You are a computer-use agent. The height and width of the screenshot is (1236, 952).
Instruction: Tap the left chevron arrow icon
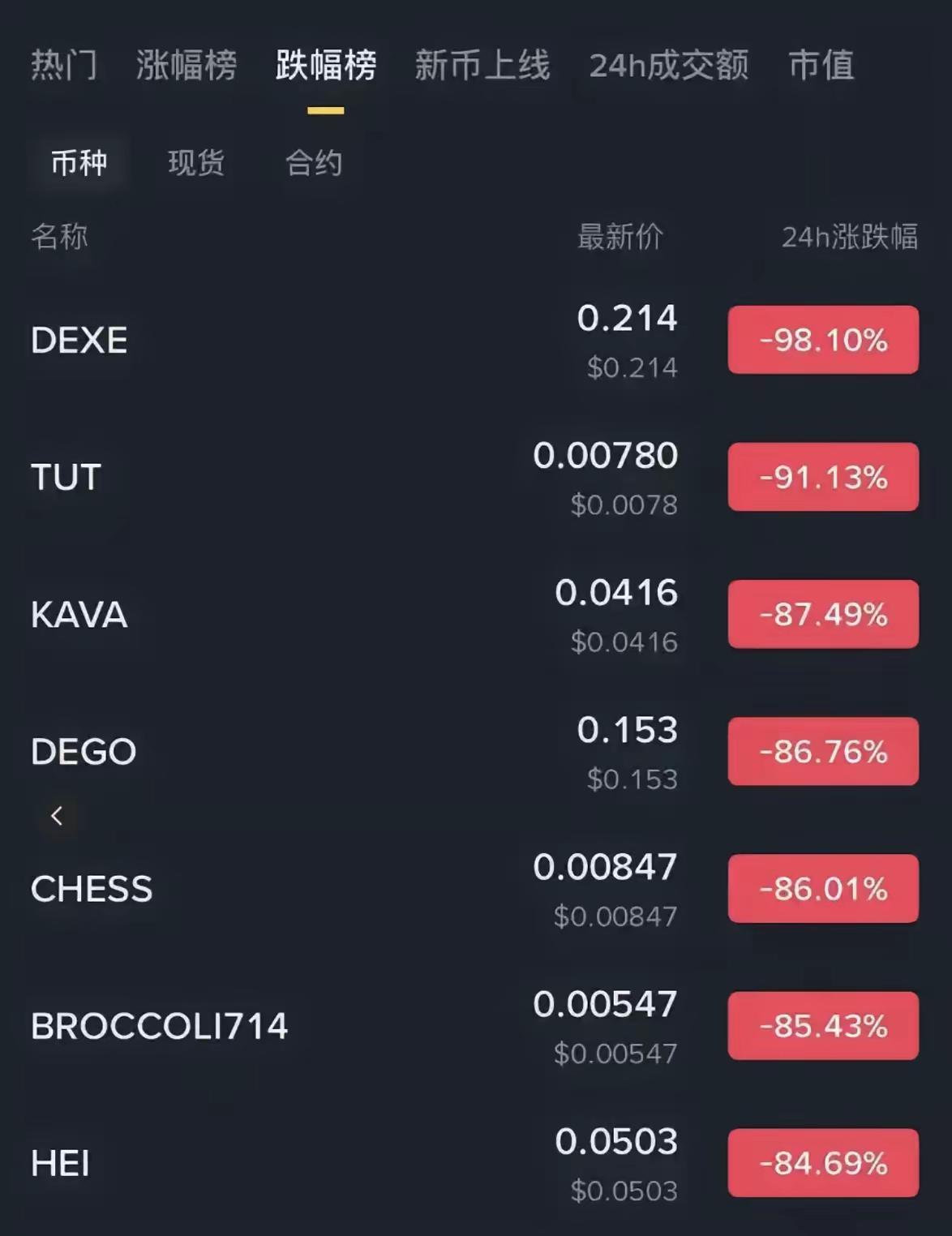[57, 816]
